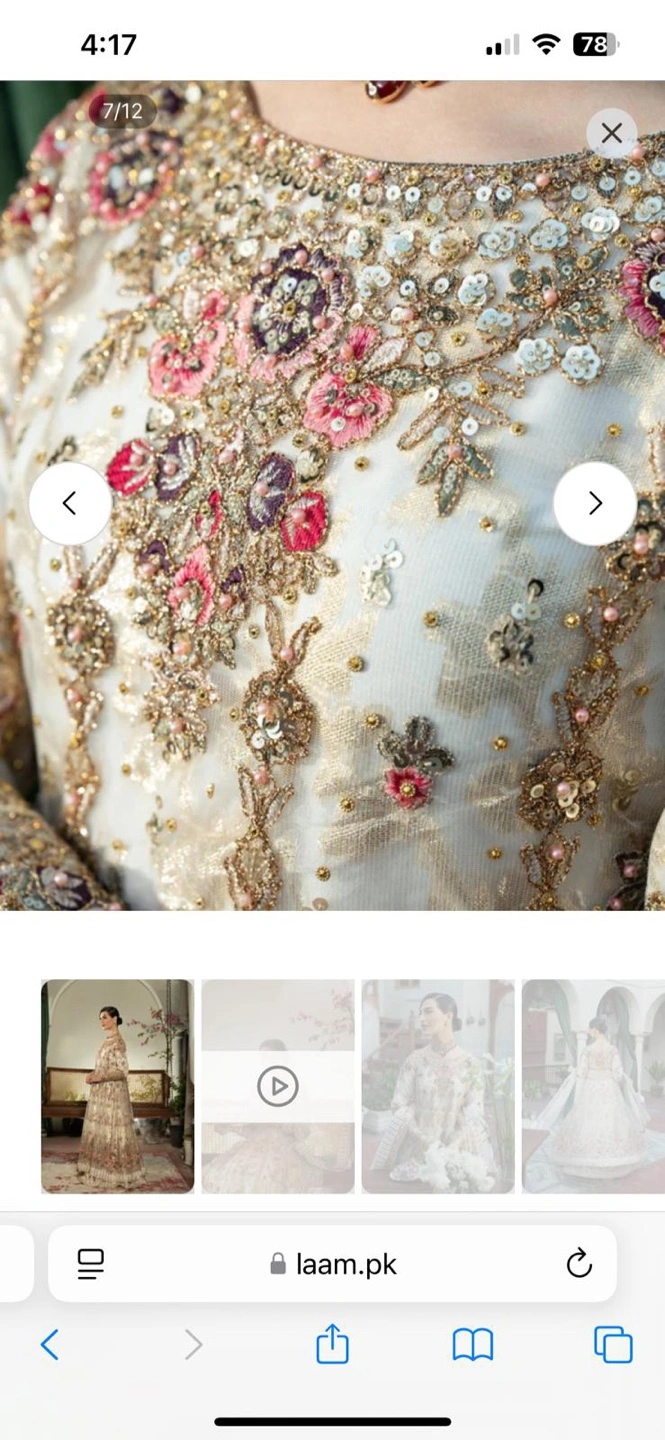
Task: Select the fourth thumbnail showing dress back
Action: coord(593,1086)
